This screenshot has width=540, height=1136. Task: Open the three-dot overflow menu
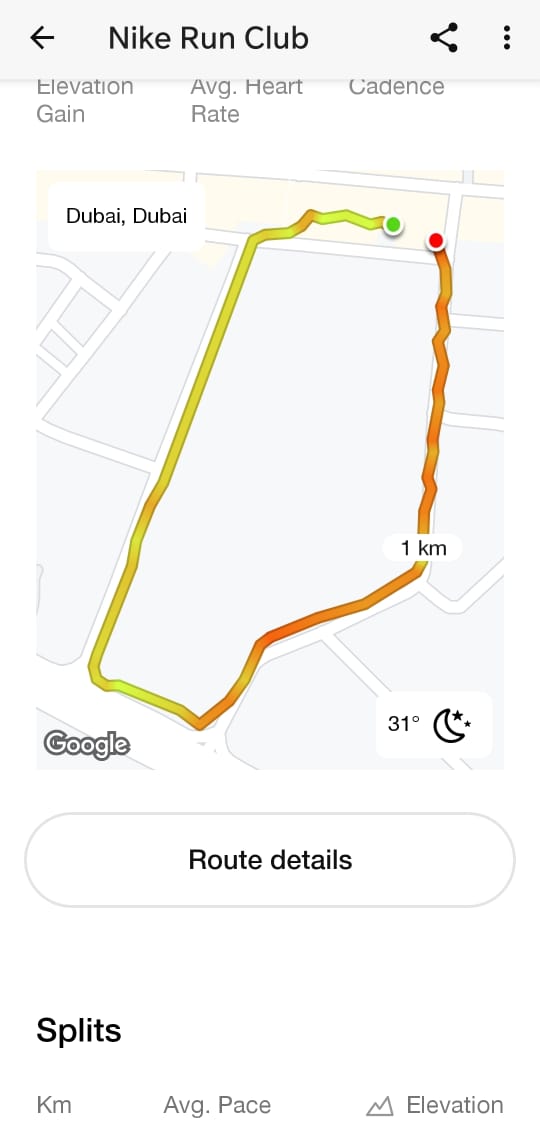coord(507,38)
